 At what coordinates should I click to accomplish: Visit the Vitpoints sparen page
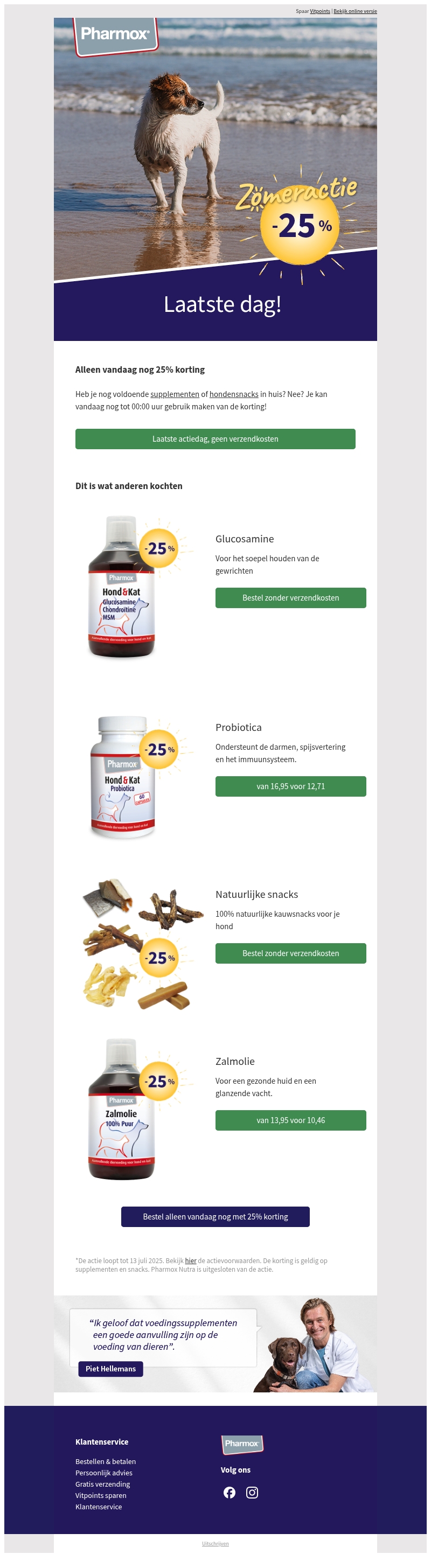pos(100,1496)
